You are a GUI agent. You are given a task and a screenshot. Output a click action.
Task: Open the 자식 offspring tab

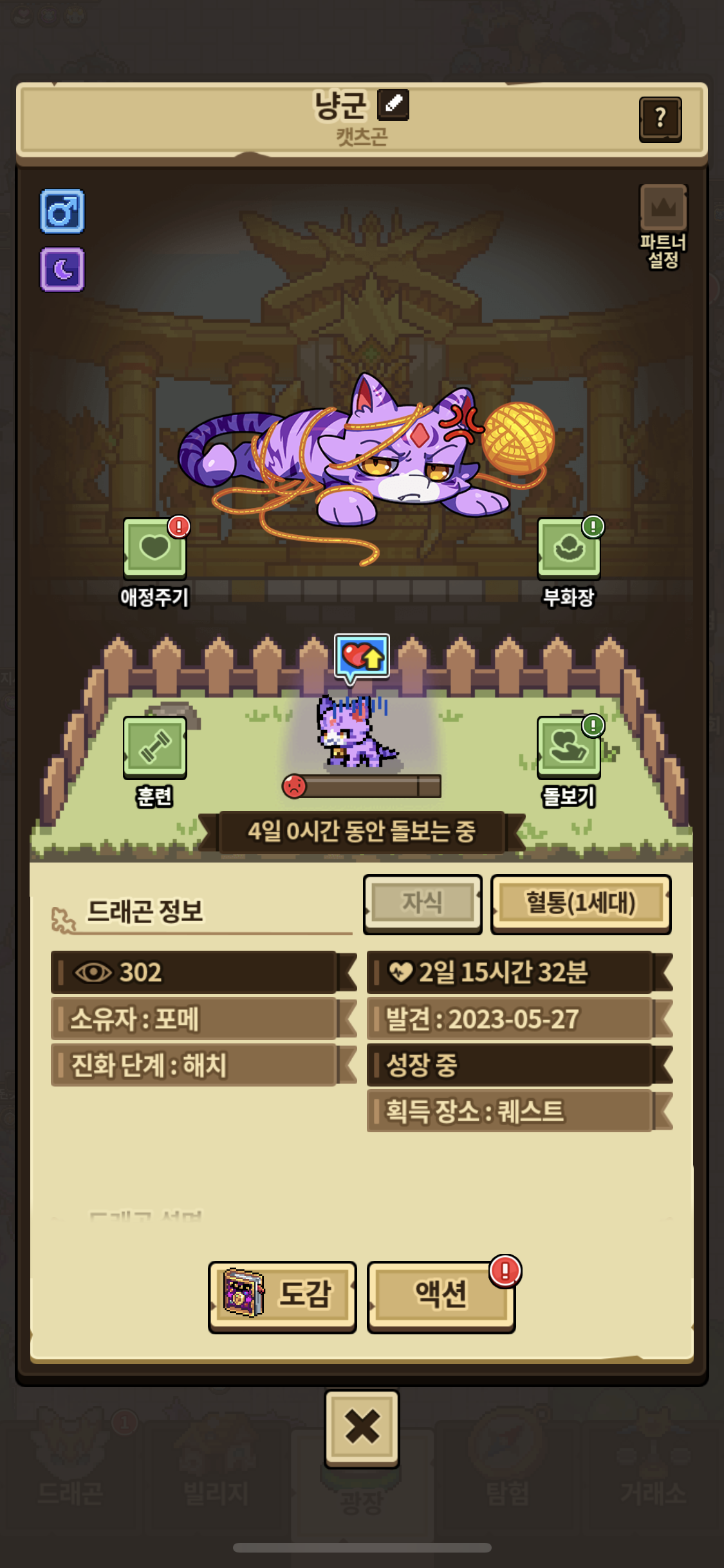pyautogui.click(x=422, y=902)
